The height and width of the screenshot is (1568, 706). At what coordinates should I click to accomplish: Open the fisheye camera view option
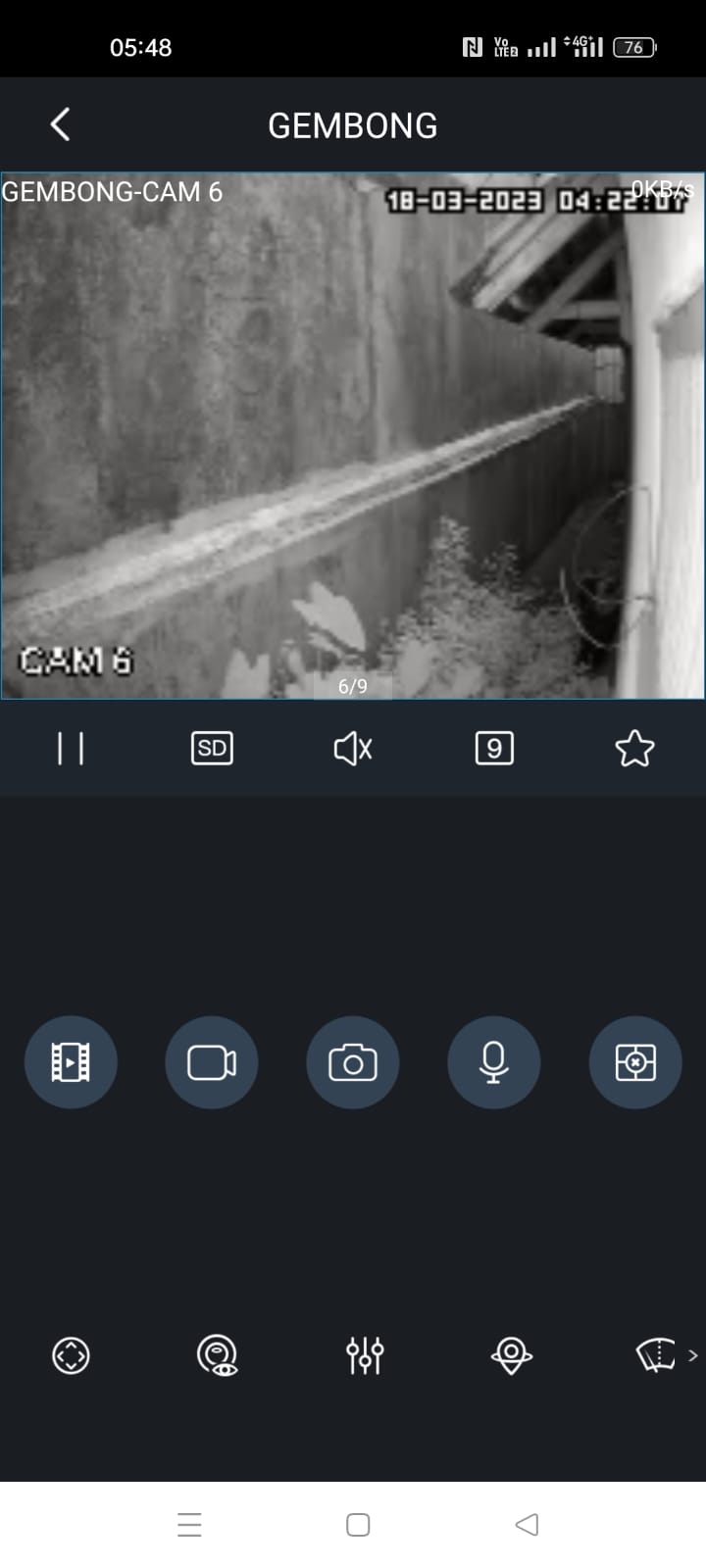click(x=218, y=1355)
